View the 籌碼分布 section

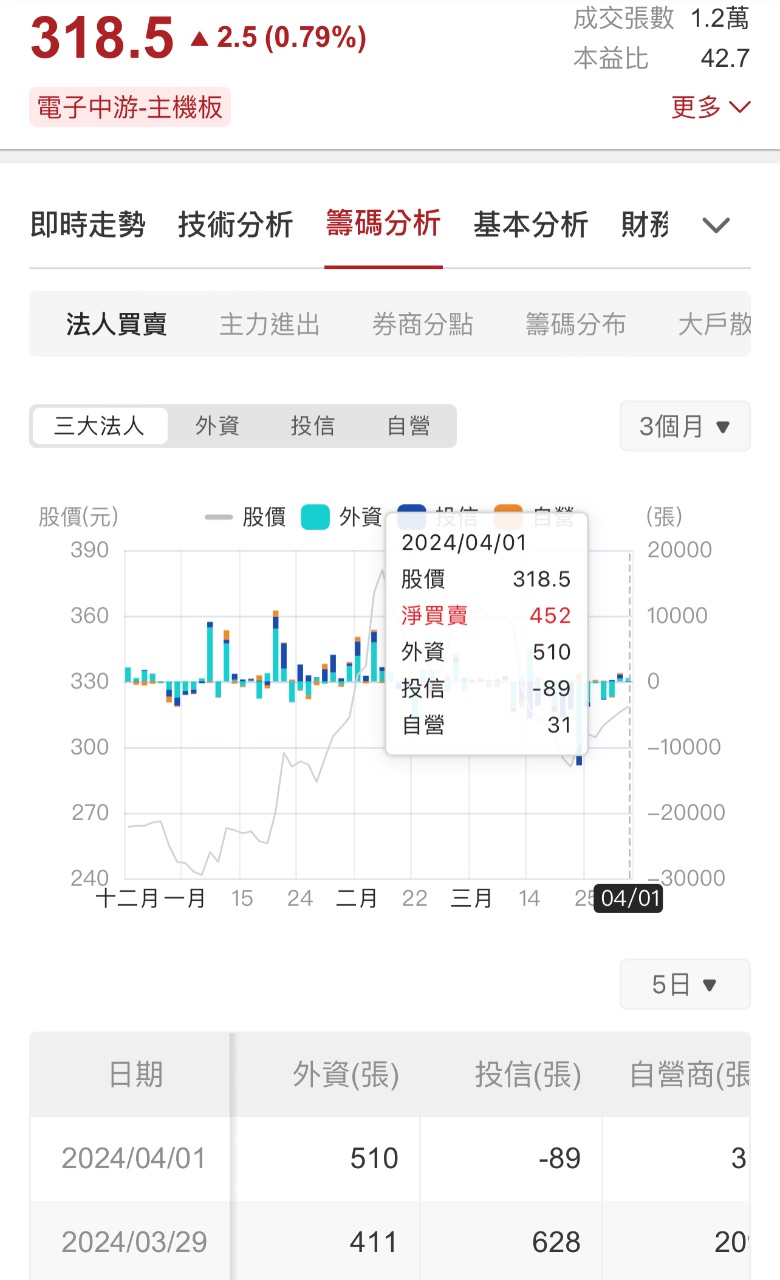coord(574,326)
